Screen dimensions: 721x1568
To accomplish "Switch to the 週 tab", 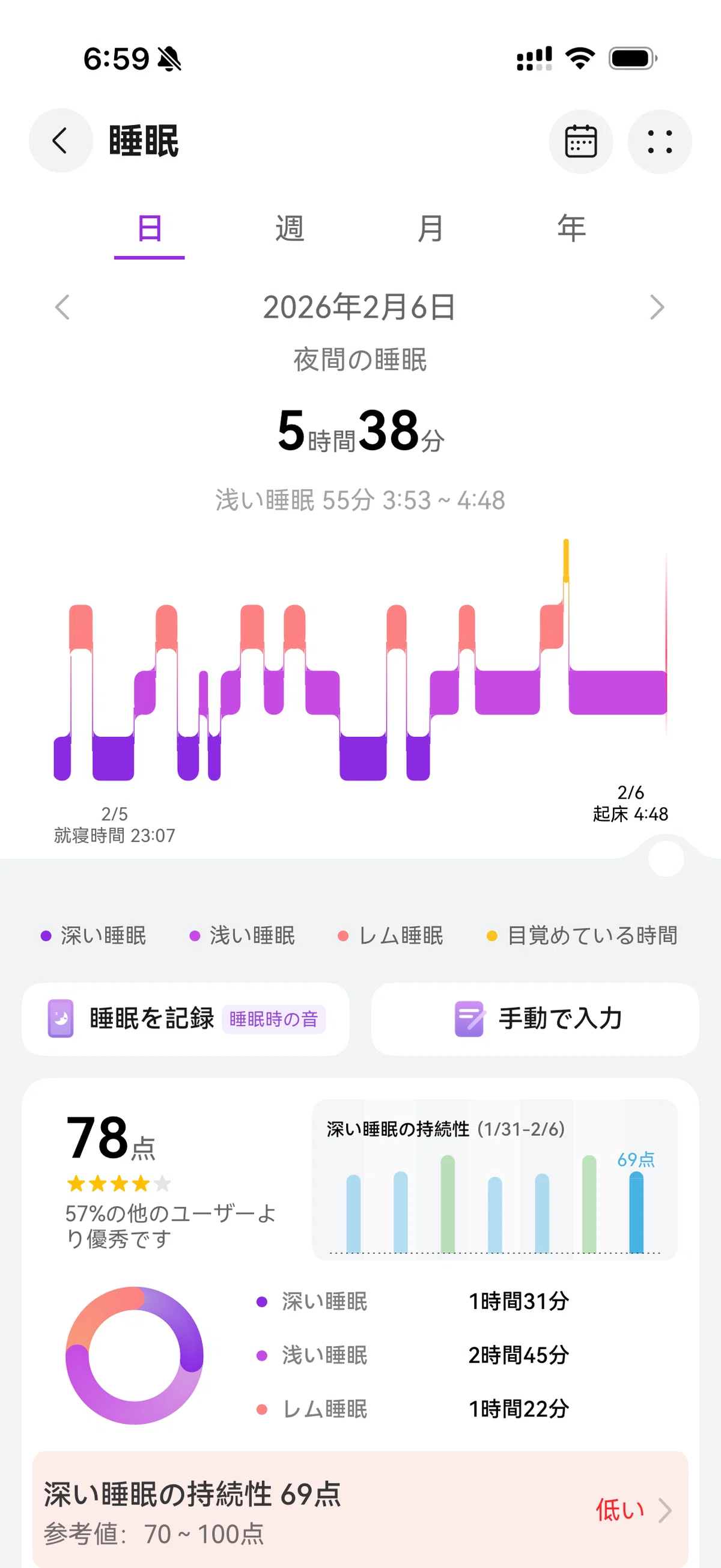I will tap(290, 229).
